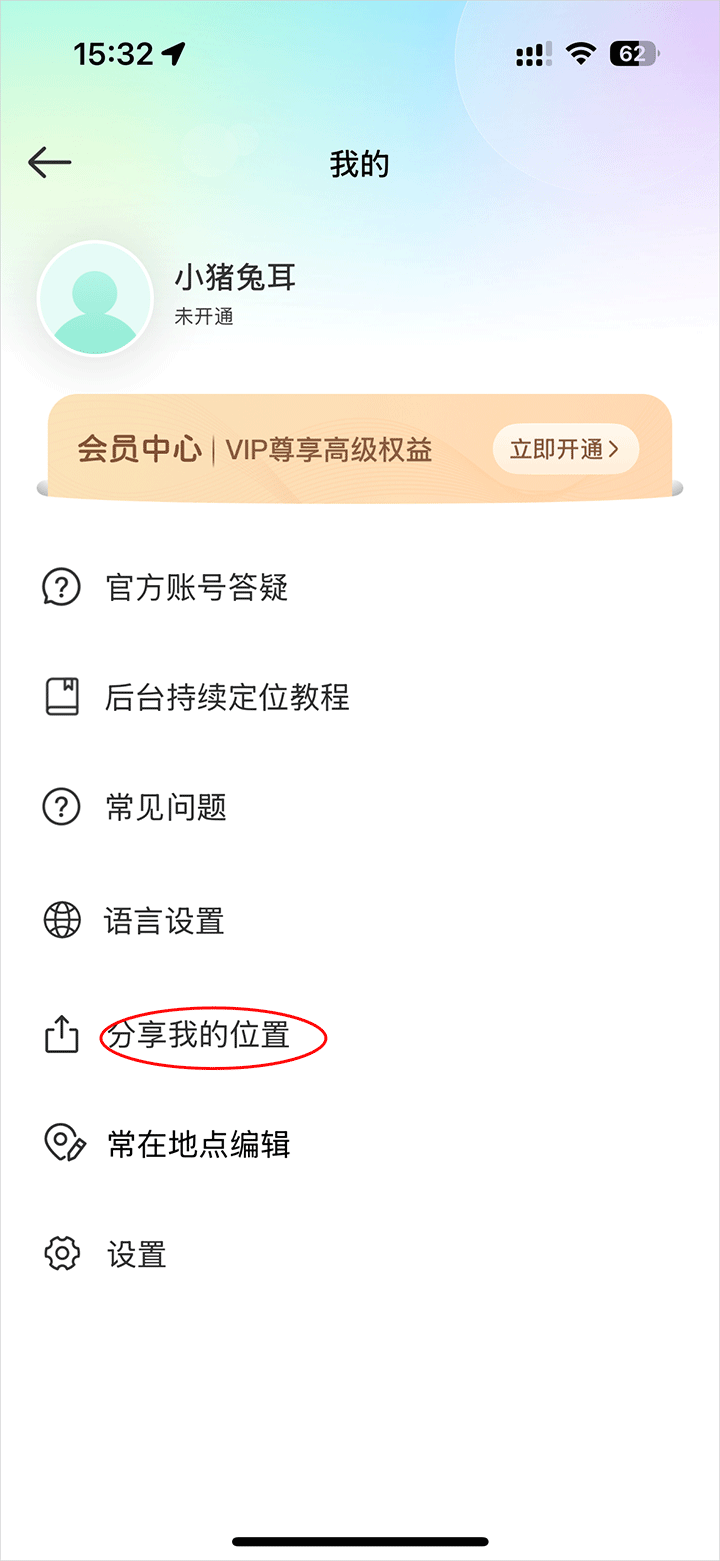Open the profile avatar of 小猪兔耳

point(95,298)
